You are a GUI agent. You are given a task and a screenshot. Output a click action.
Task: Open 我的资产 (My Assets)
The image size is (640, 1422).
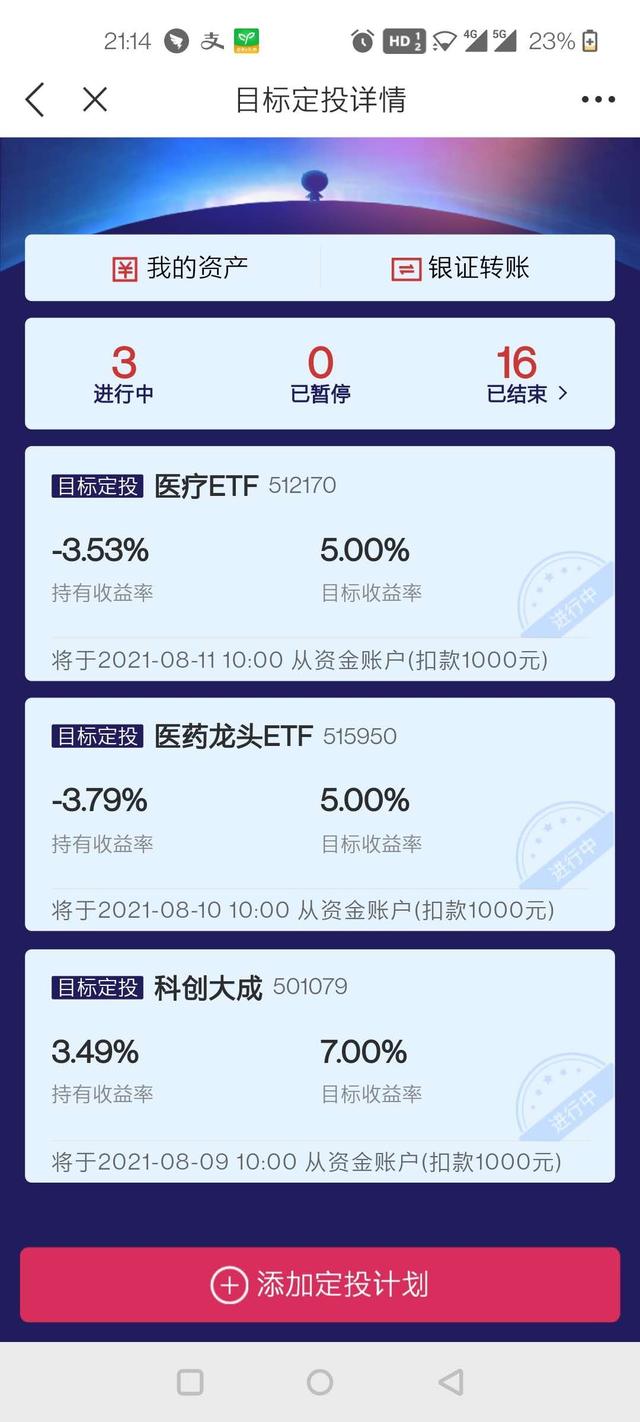coord(180,268)
